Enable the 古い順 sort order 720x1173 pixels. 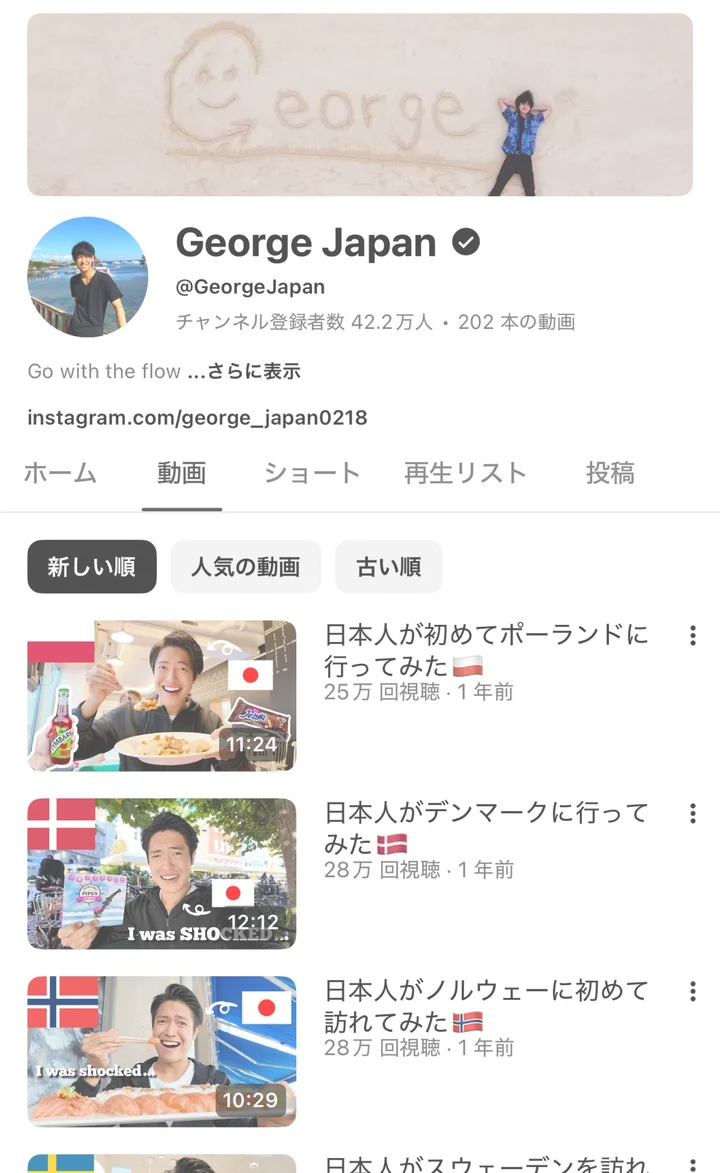point(388,566)
